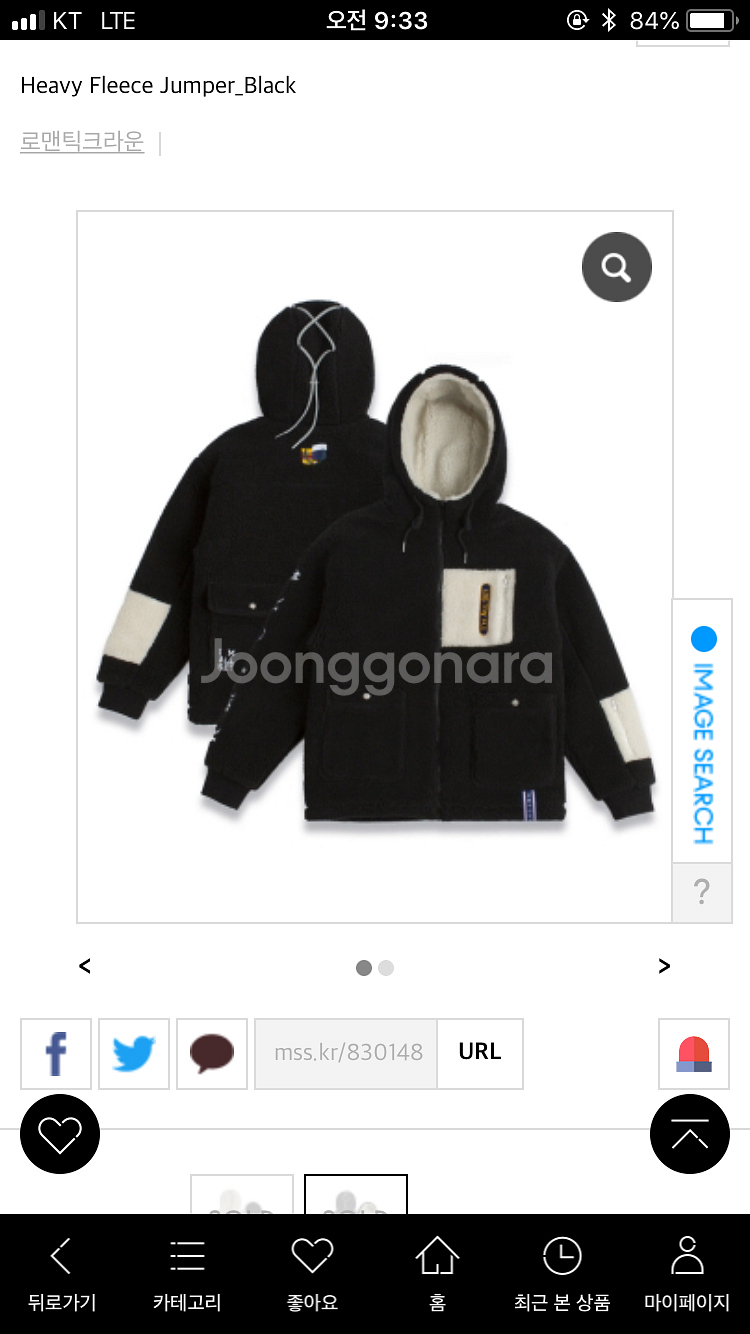Share the product on Facebook

coord(56,1053)
